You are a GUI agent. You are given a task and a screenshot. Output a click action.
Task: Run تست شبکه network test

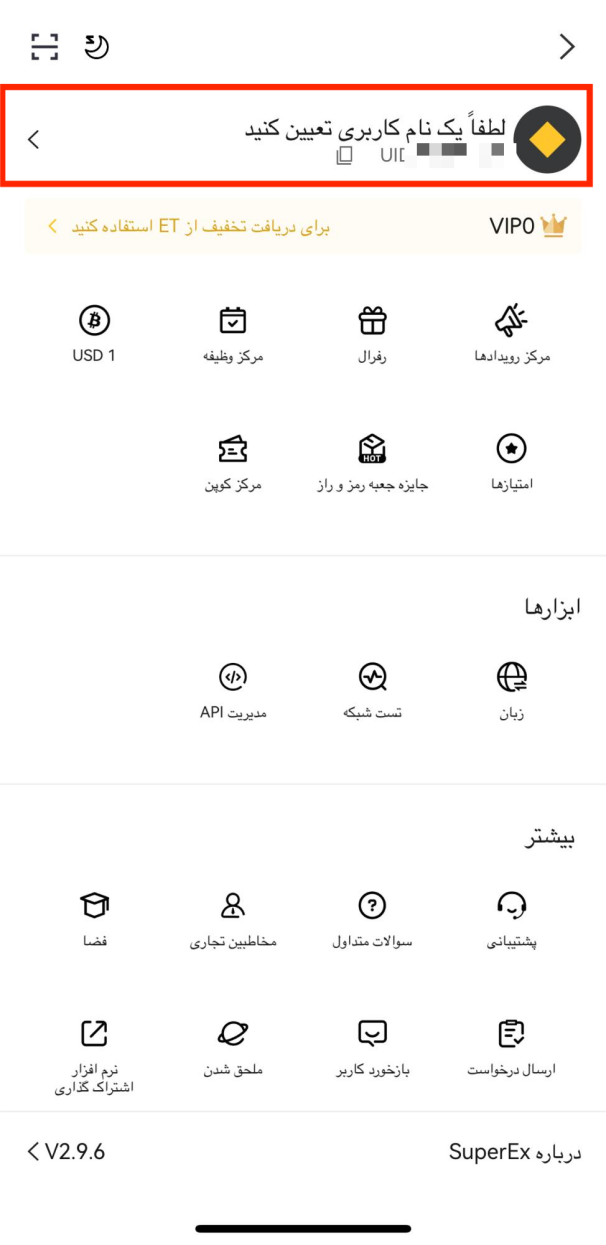pos(372,690)
